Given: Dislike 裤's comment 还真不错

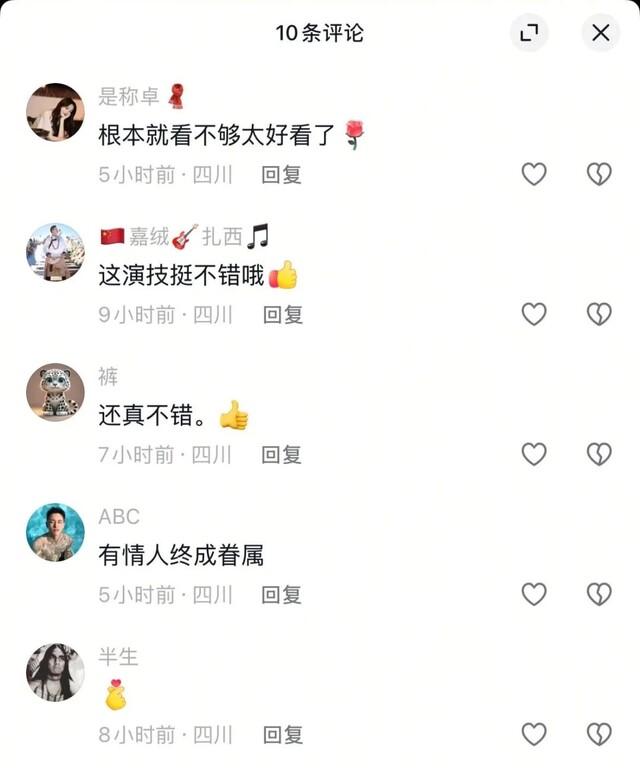Looking at the screenshot, I should [598, 454].
